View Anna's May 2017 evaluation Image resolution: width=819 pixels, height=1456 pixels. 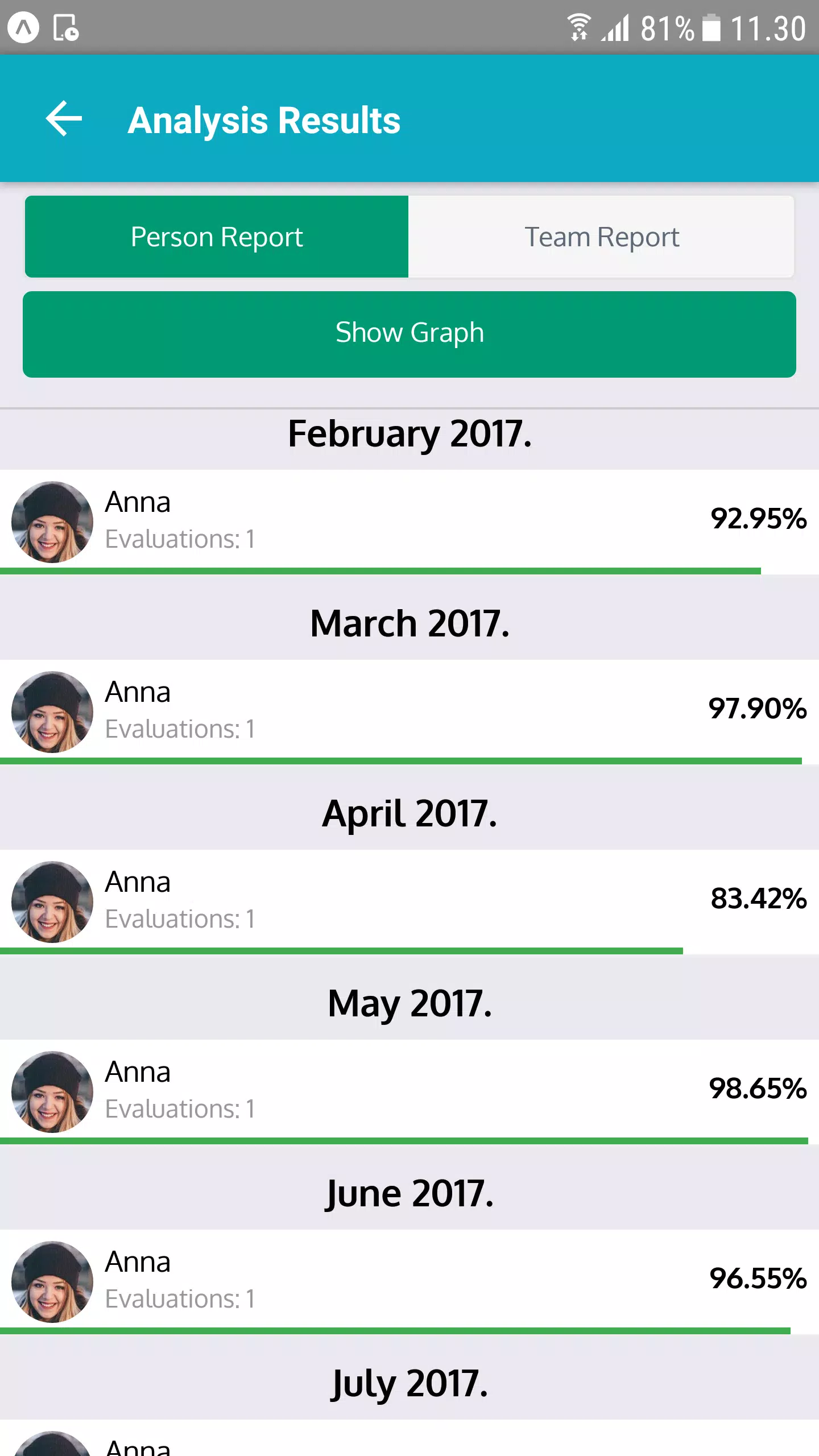409,1090
